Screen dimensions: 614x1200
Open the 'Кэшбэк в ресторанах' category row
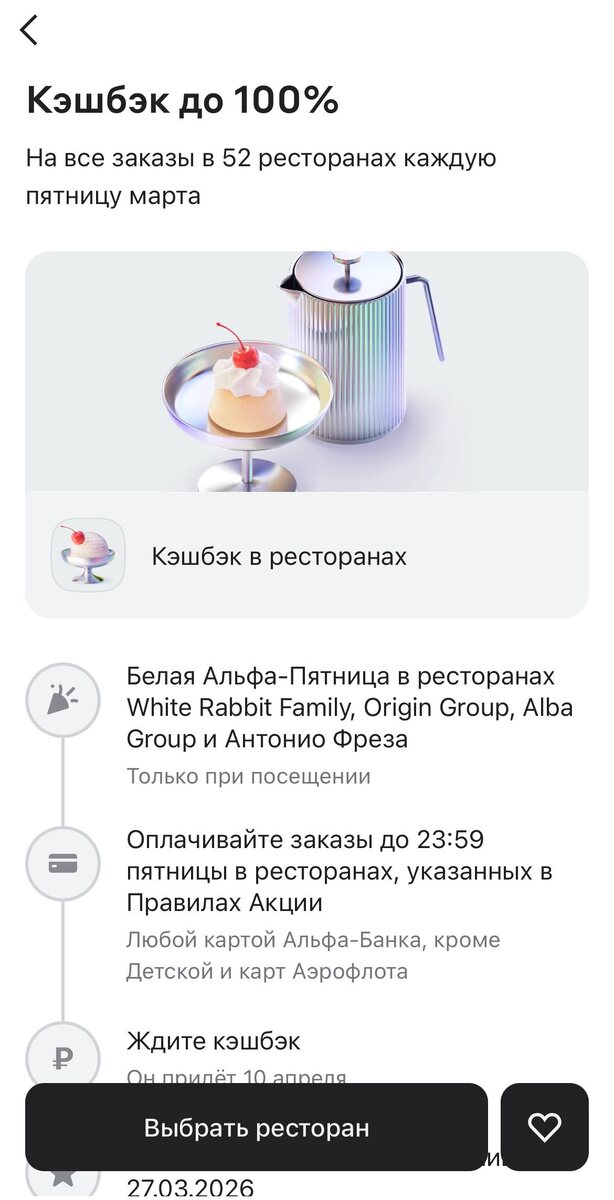pos(306,556)
